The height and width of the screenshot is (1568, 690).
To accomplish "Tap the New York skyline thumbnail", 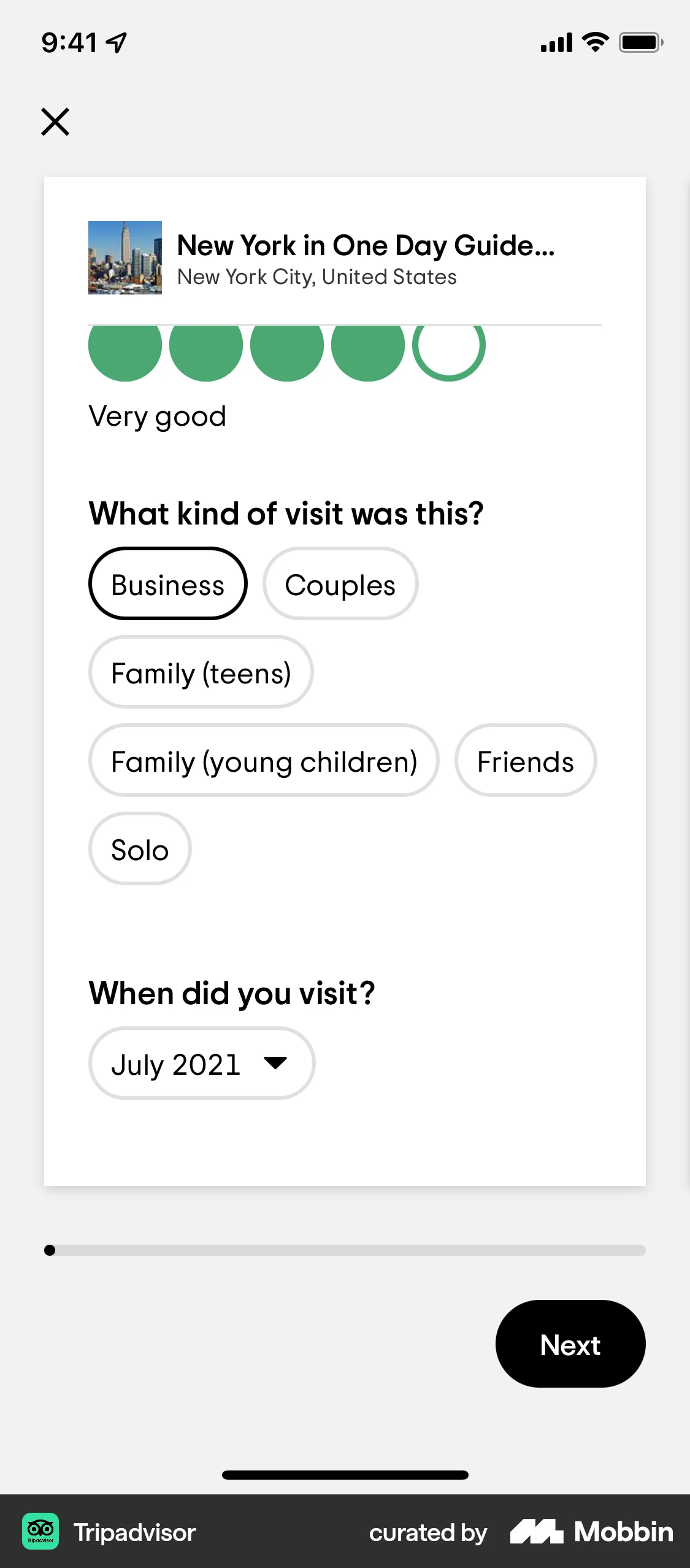I will [x=125, y=258].
